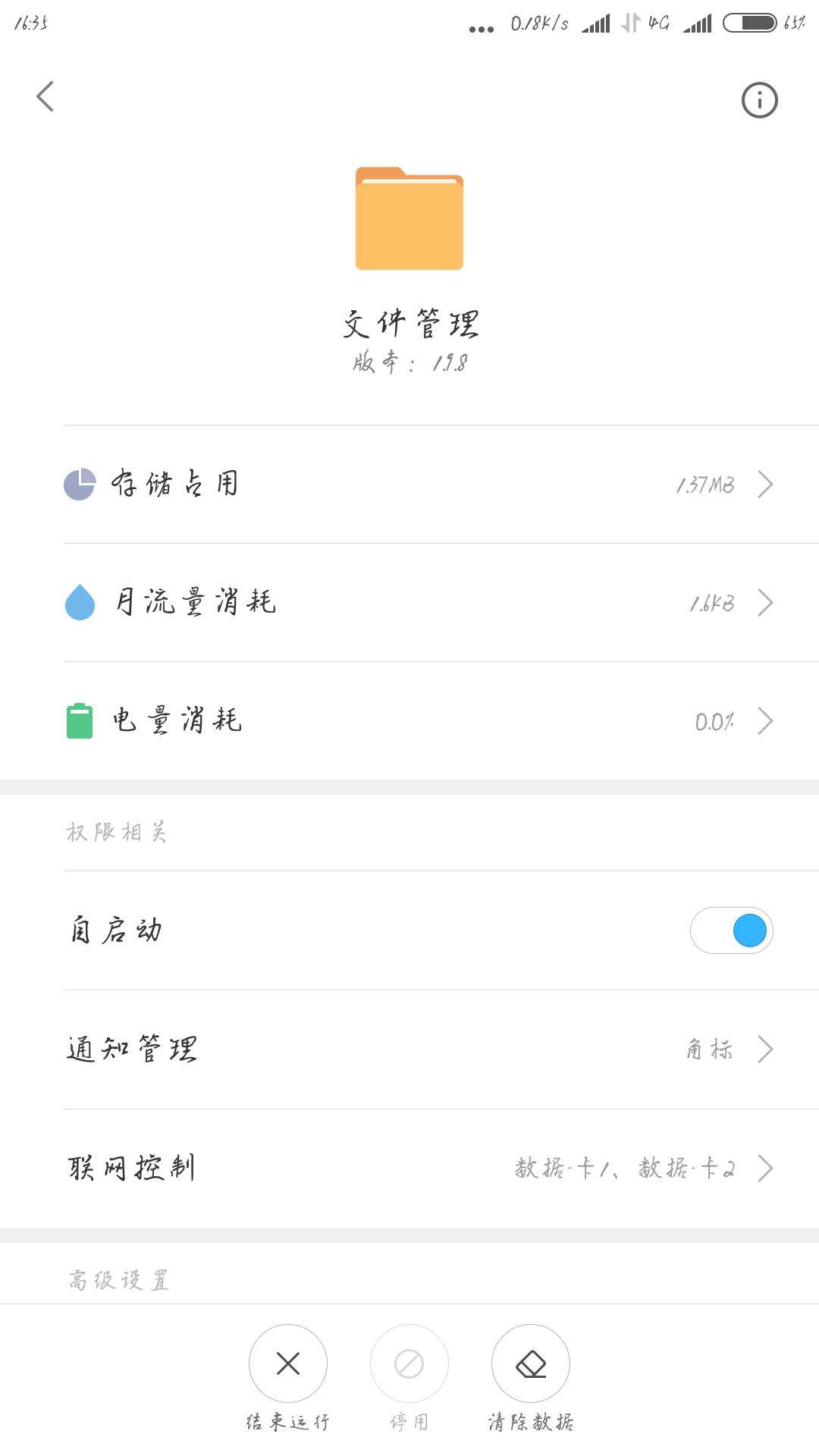The image size is (819, 1456).
Task: Open 电量消耗 battery usage
Action: (x=417, y=720)
